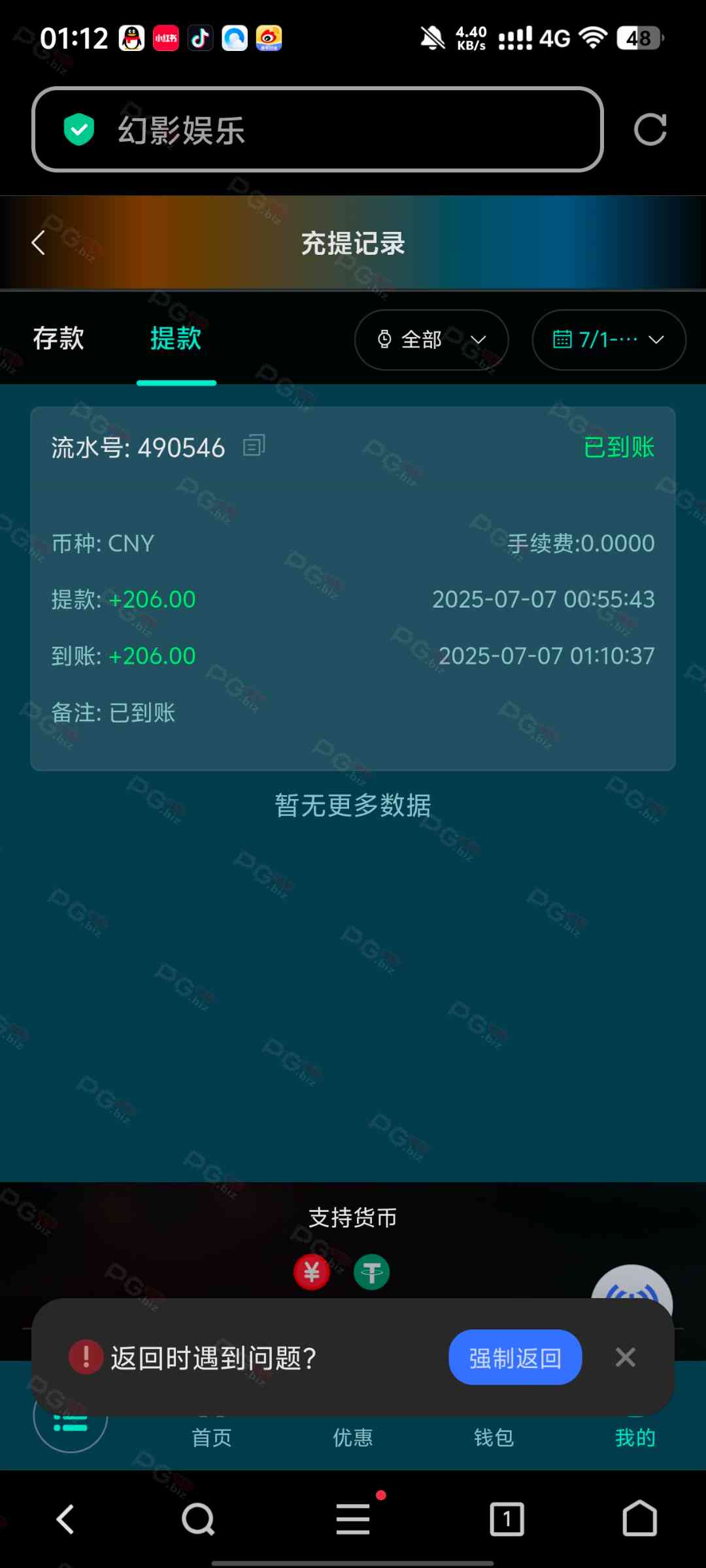Switch to the 存款 tab

pos(59,338)
